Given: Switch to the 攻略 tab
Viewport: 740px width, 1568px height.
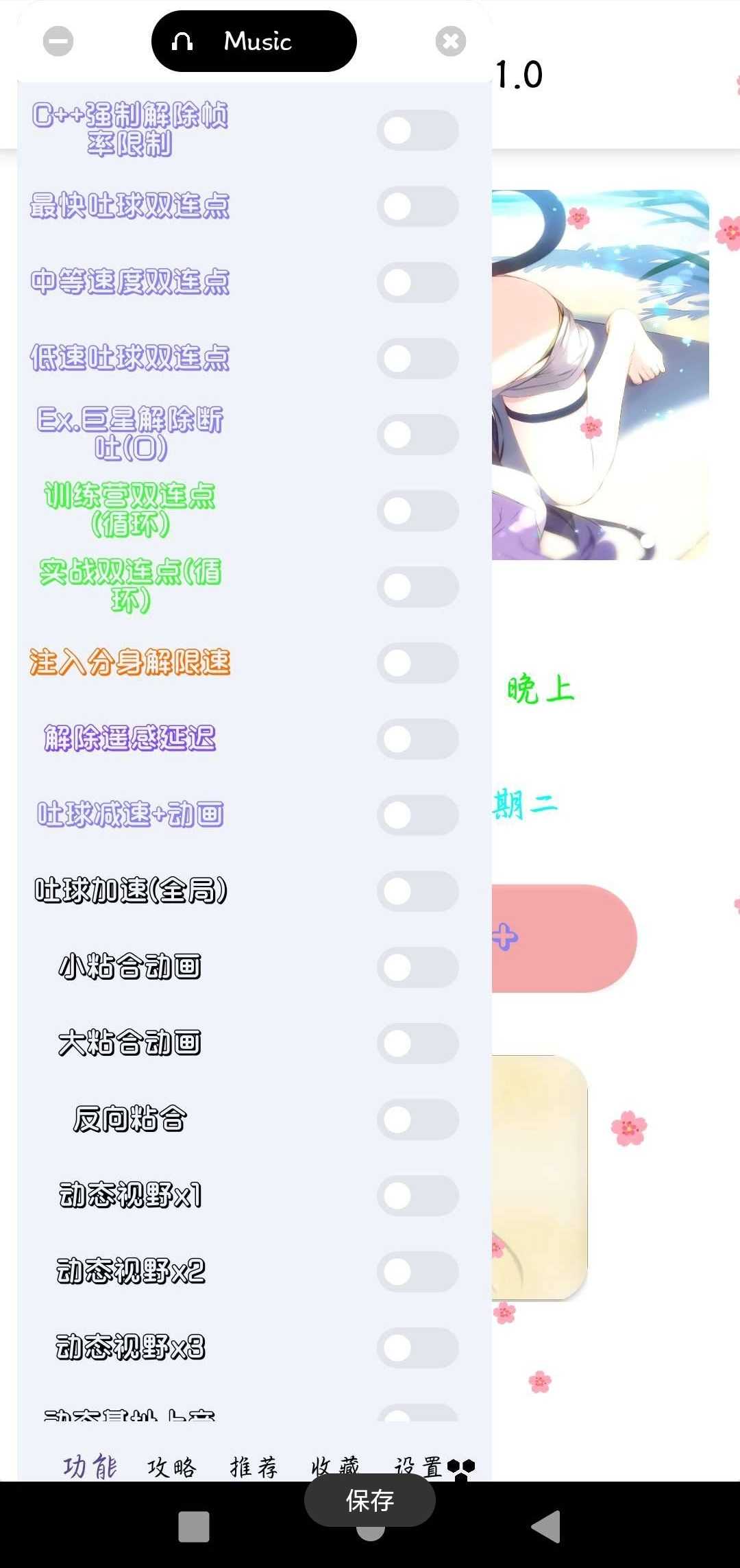Looking at the screenshot, I should pyautogui.click(x=171, y=1467).
